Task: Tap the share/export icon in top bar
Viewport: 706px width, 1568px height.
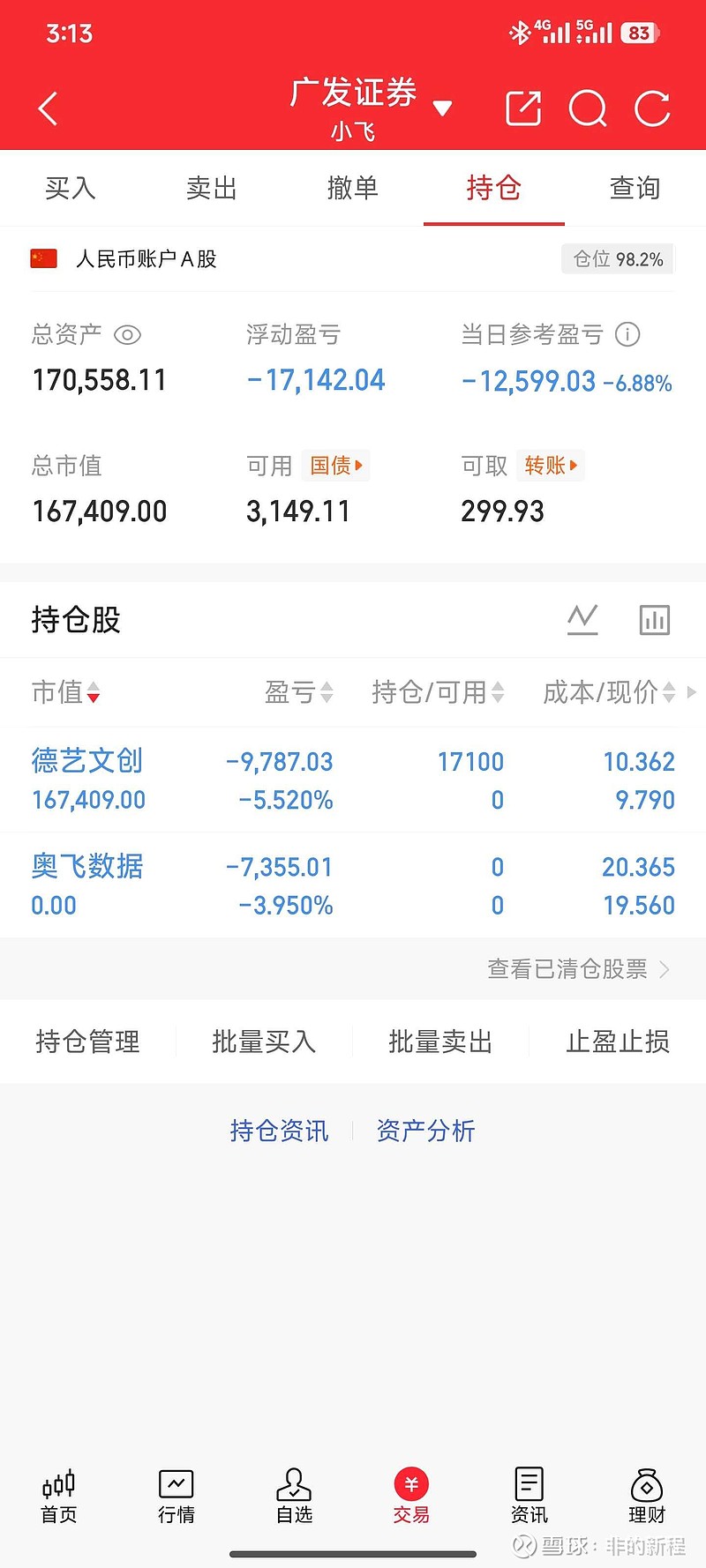Action: pyautogui.click(x=522, y=108)
